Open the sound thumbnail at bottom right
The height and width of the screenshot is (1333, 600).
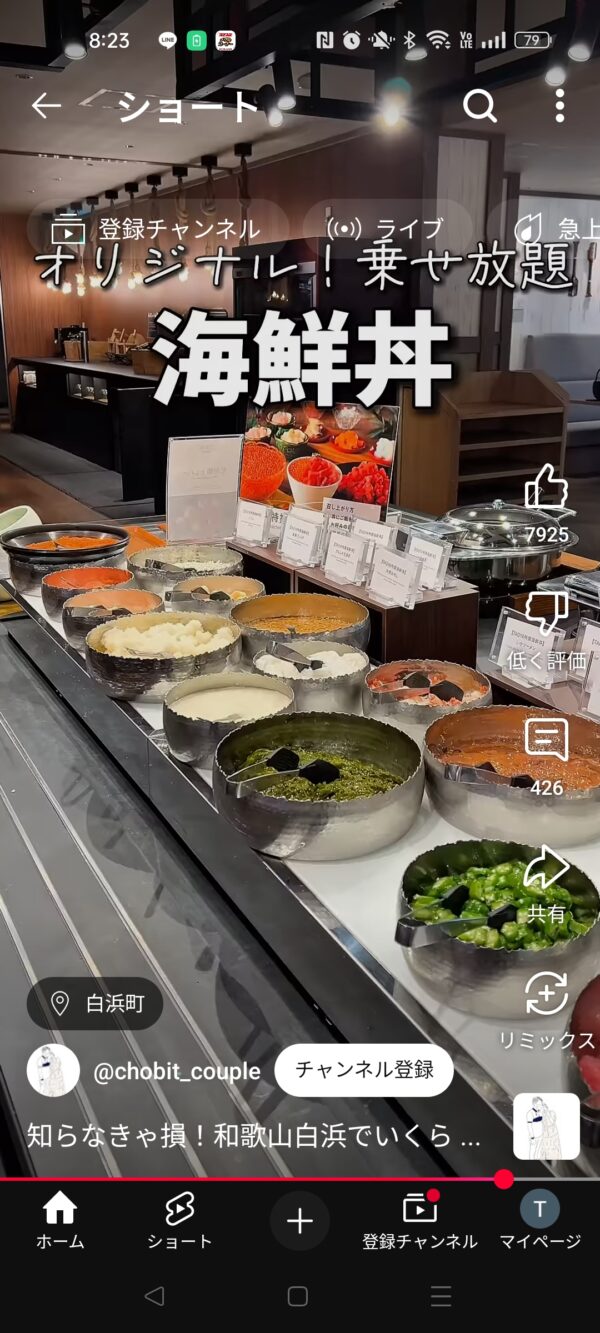546,1126
